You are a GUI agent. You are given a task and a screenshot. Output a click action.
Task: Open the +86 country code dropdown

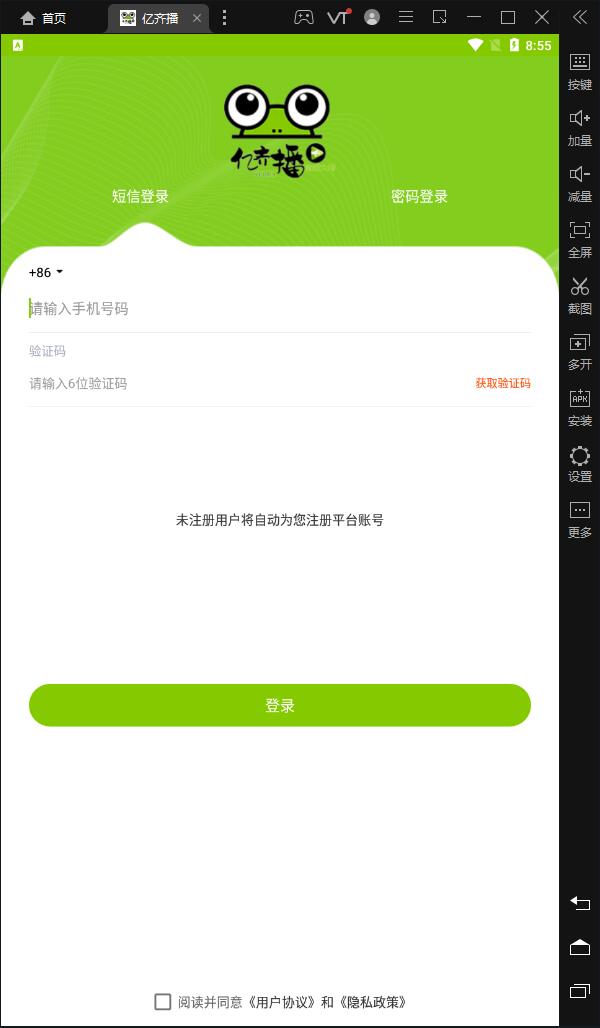coord(46,272)
